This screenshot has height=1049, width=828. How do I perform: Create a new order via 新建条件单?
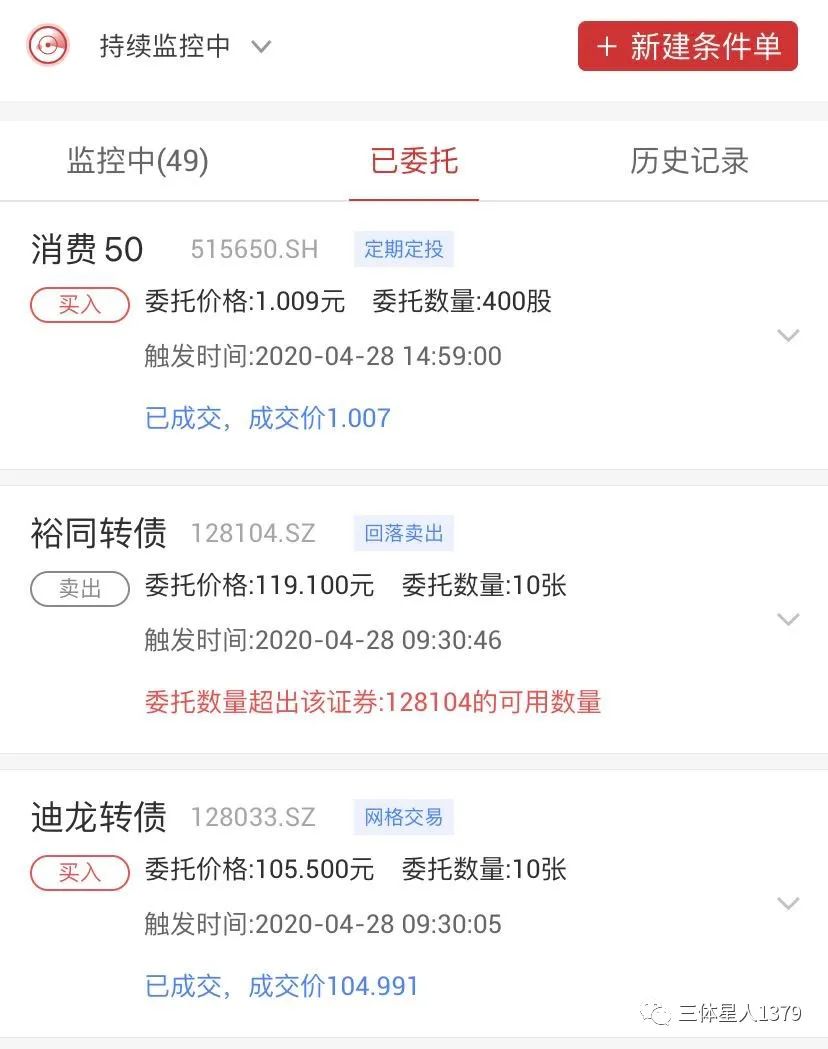687,46
